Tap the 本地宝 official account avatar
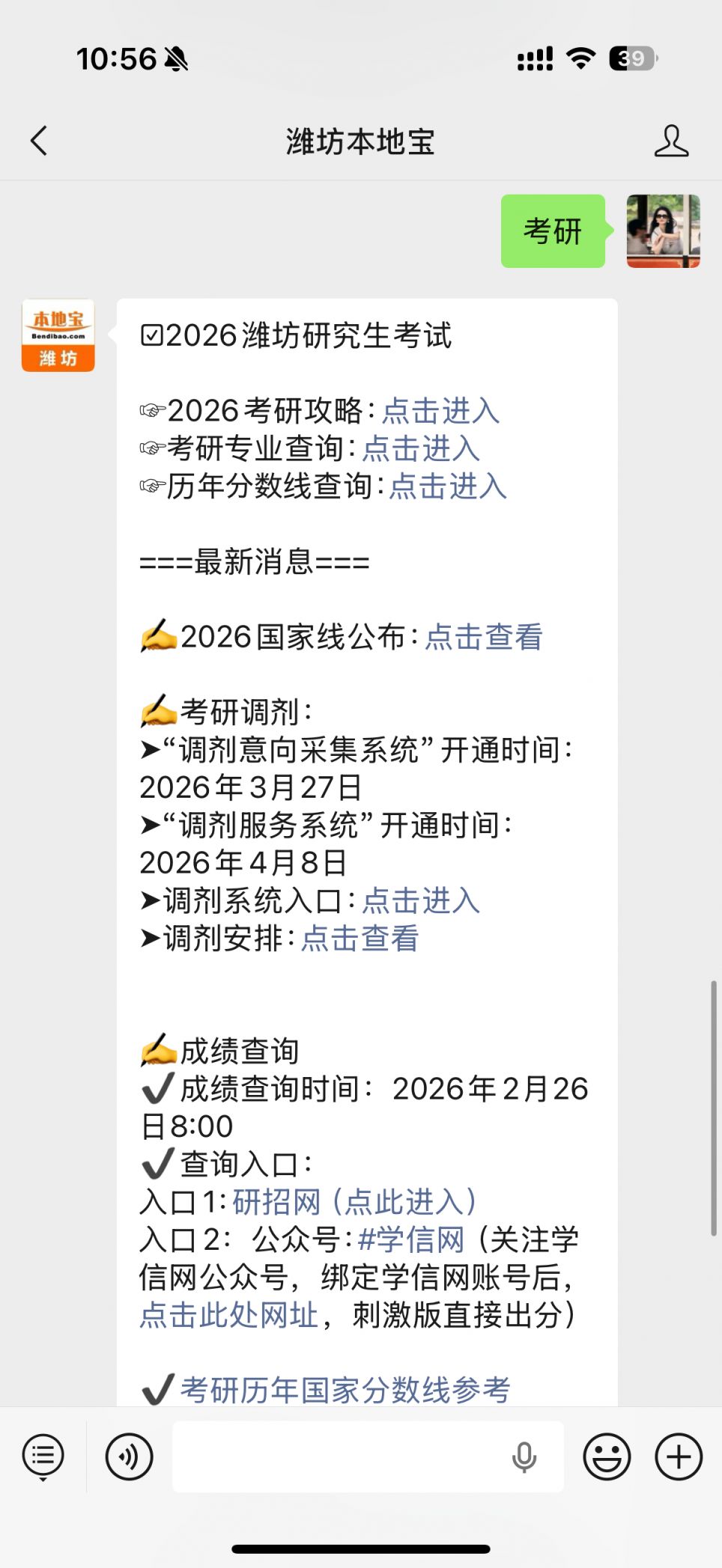This screenshot has height=1568, width=722. (58, 335)
